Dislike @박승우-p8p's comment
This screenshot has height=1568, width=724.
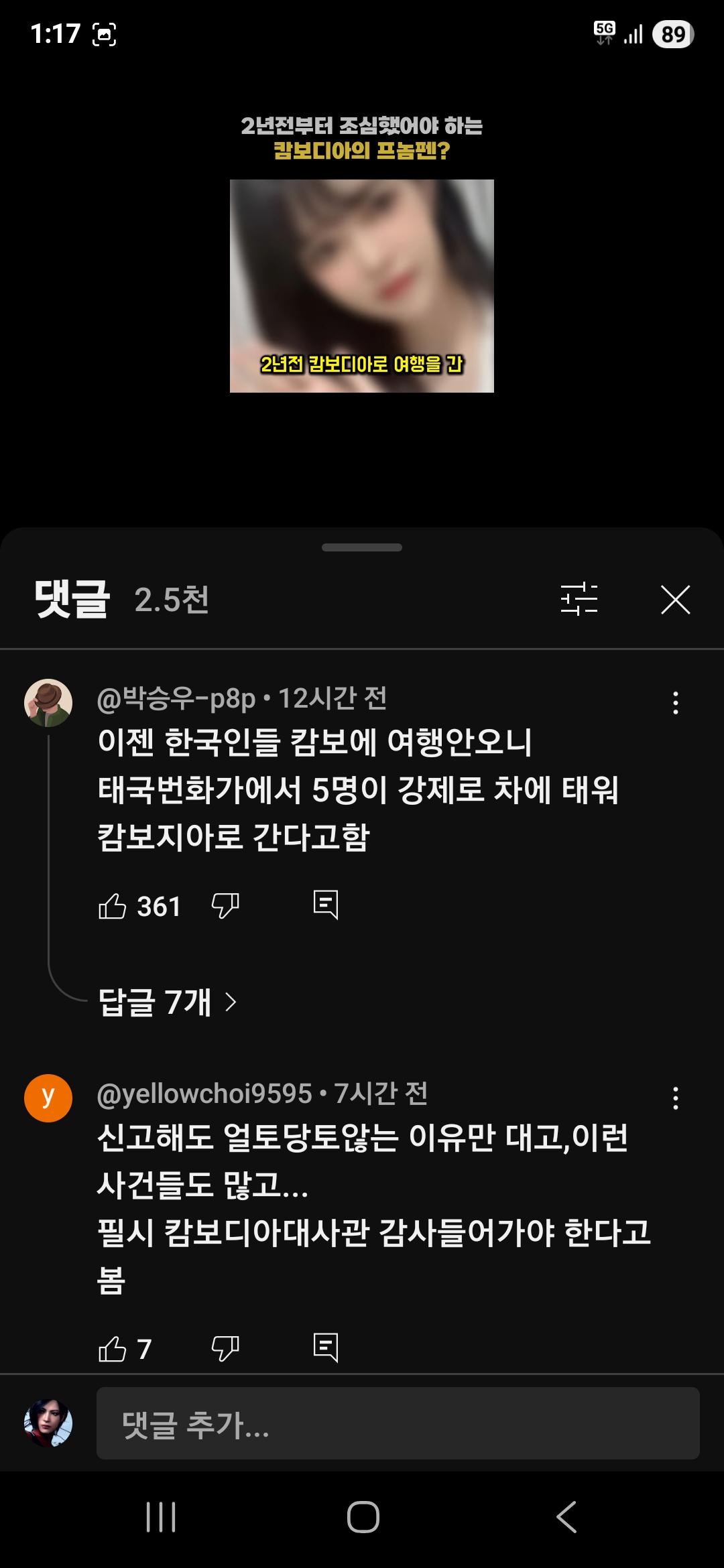[x=226, y=906]
